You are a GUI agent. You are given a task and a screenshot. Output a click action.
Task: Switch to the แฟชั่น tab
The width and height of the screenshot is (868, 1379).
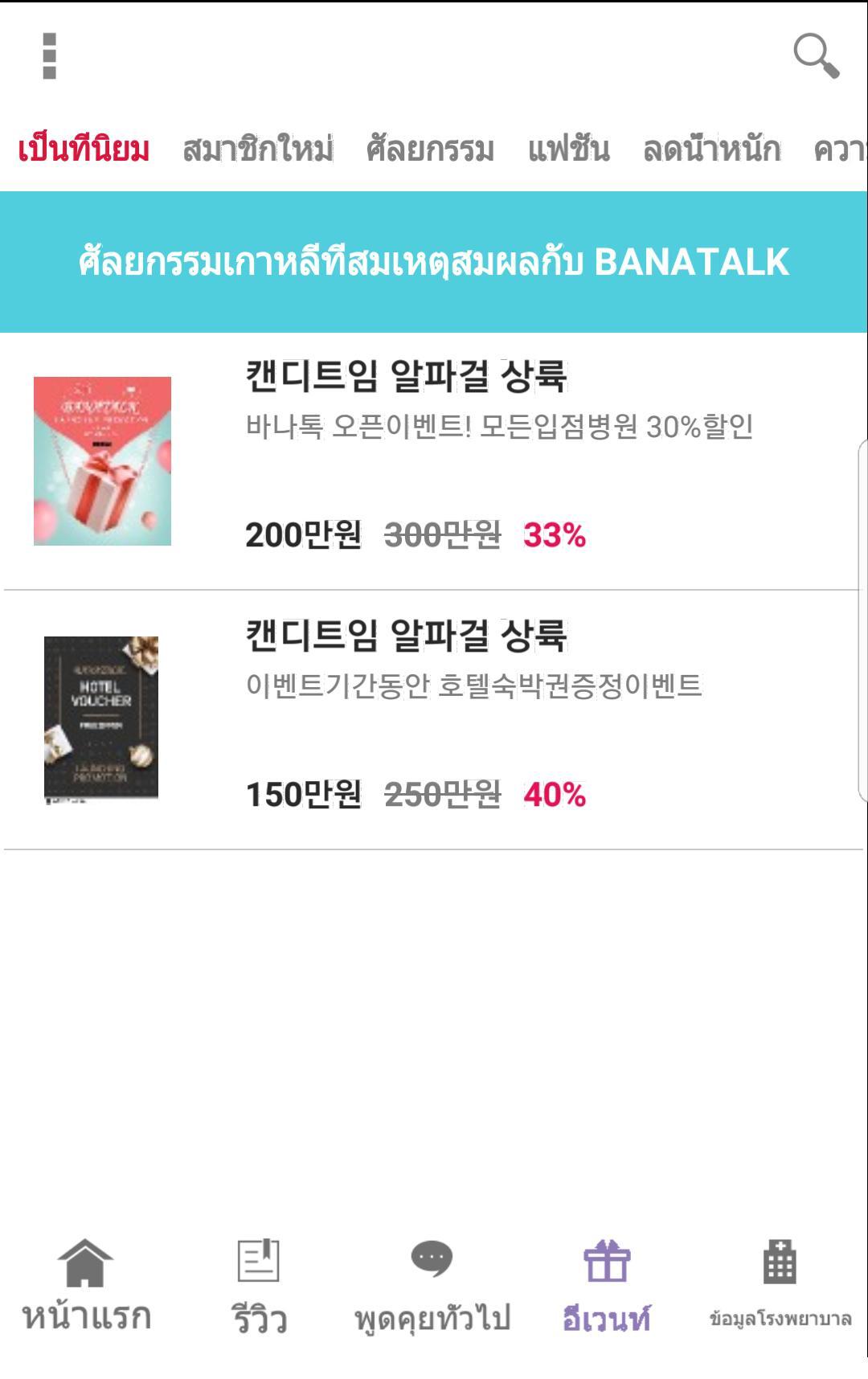coord(568,149)
